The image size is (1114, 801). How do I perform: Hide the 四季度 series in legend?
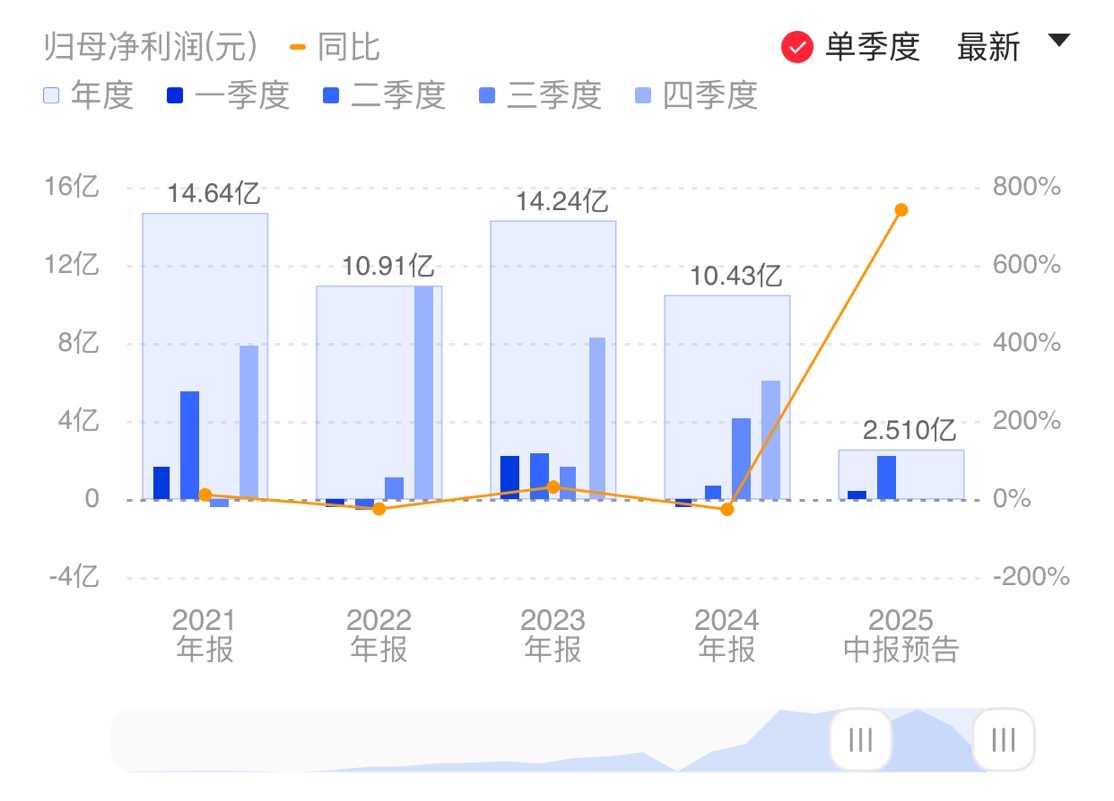tap(696, 96)
